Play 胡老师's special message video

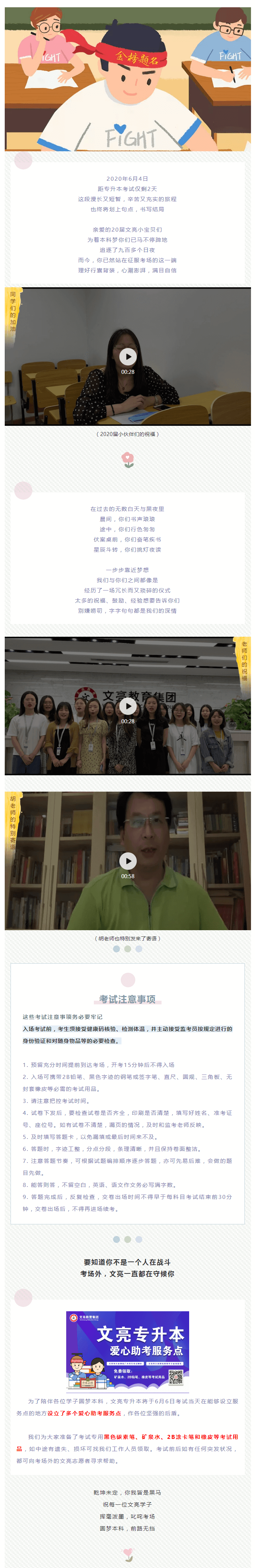127,861
